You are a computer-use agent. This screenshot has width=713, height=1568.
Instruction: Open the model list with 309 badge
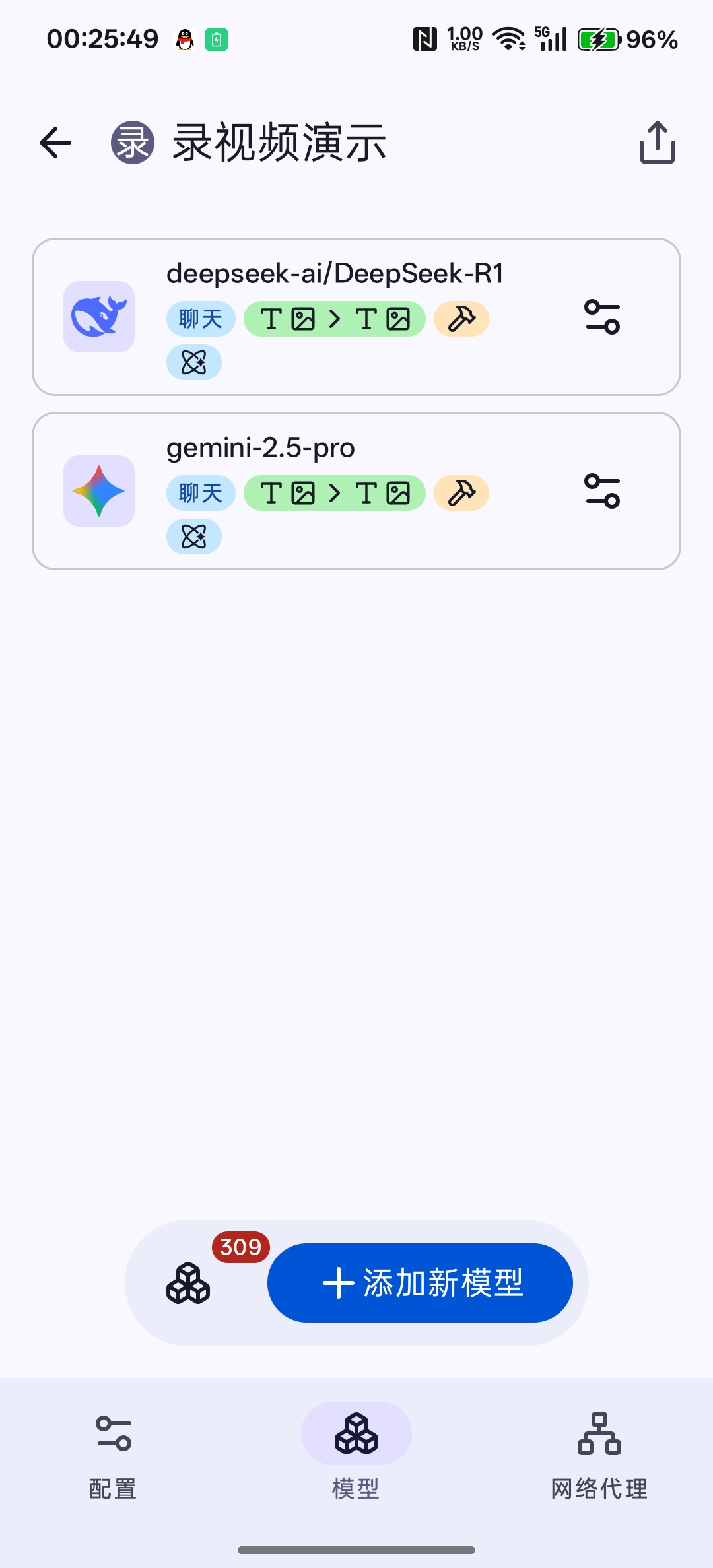tap(189, 1283)
